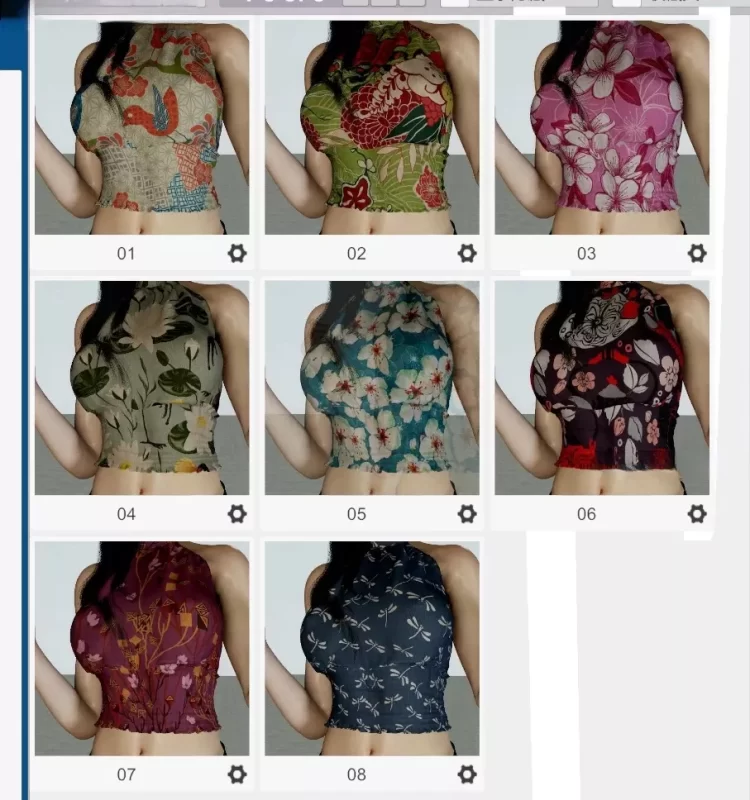Open the gear settings for item 08
Screen dimensions: 750x800
tap(467, 774)
